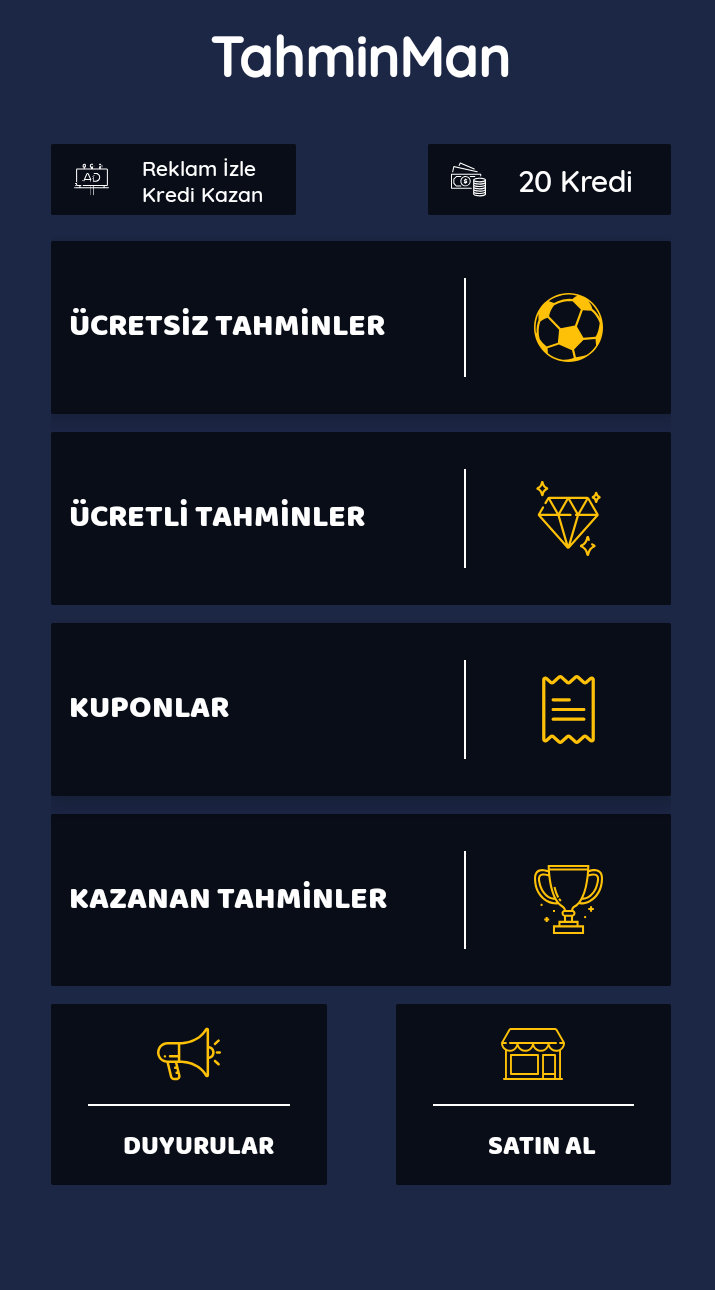The width and height of the screenshot is (715, 1290).
Task: Go to Kuponlar
Action: [x=361, y=709]
